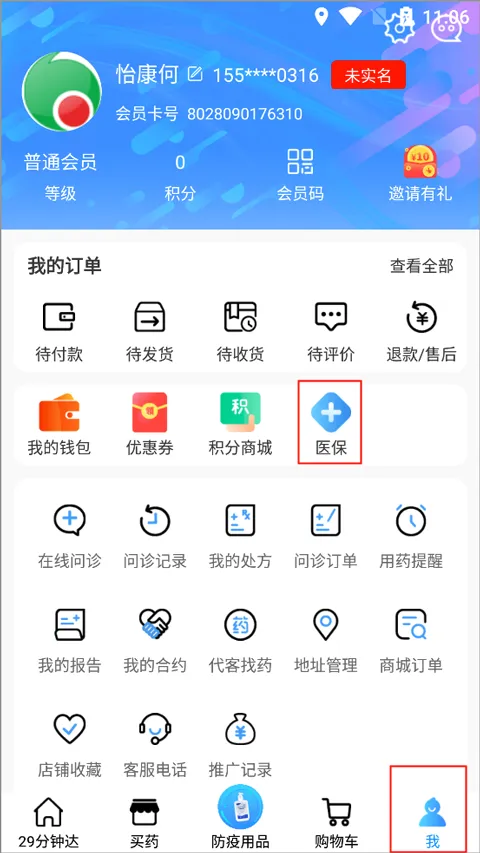This screenshot has width=480, height=853.
Task: View all orders via 查看全部
Action: 421,266
